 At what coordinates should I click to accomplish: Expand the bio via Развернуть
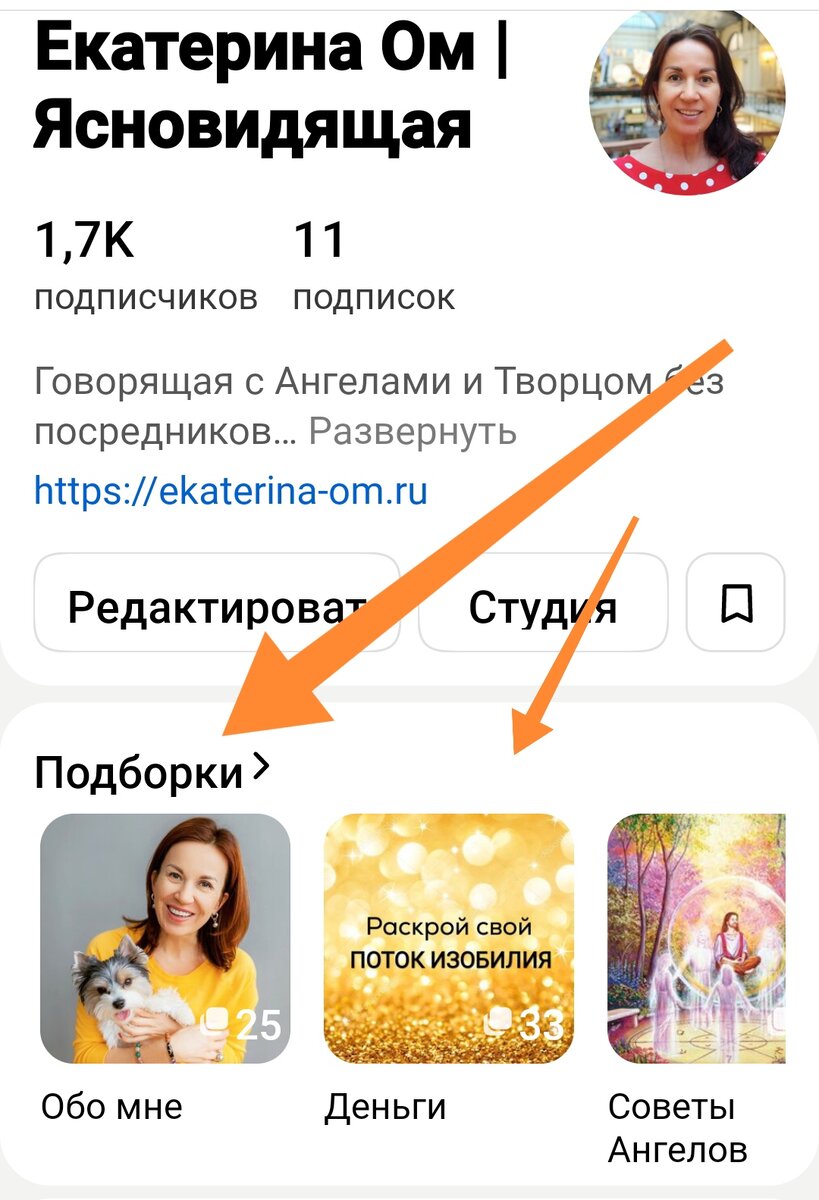coord(411,432)
